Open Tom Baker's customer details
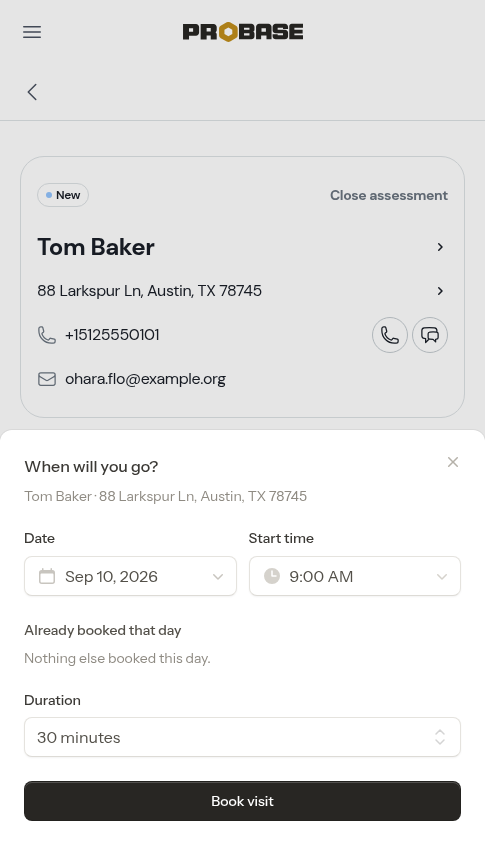 coord(242,247)
